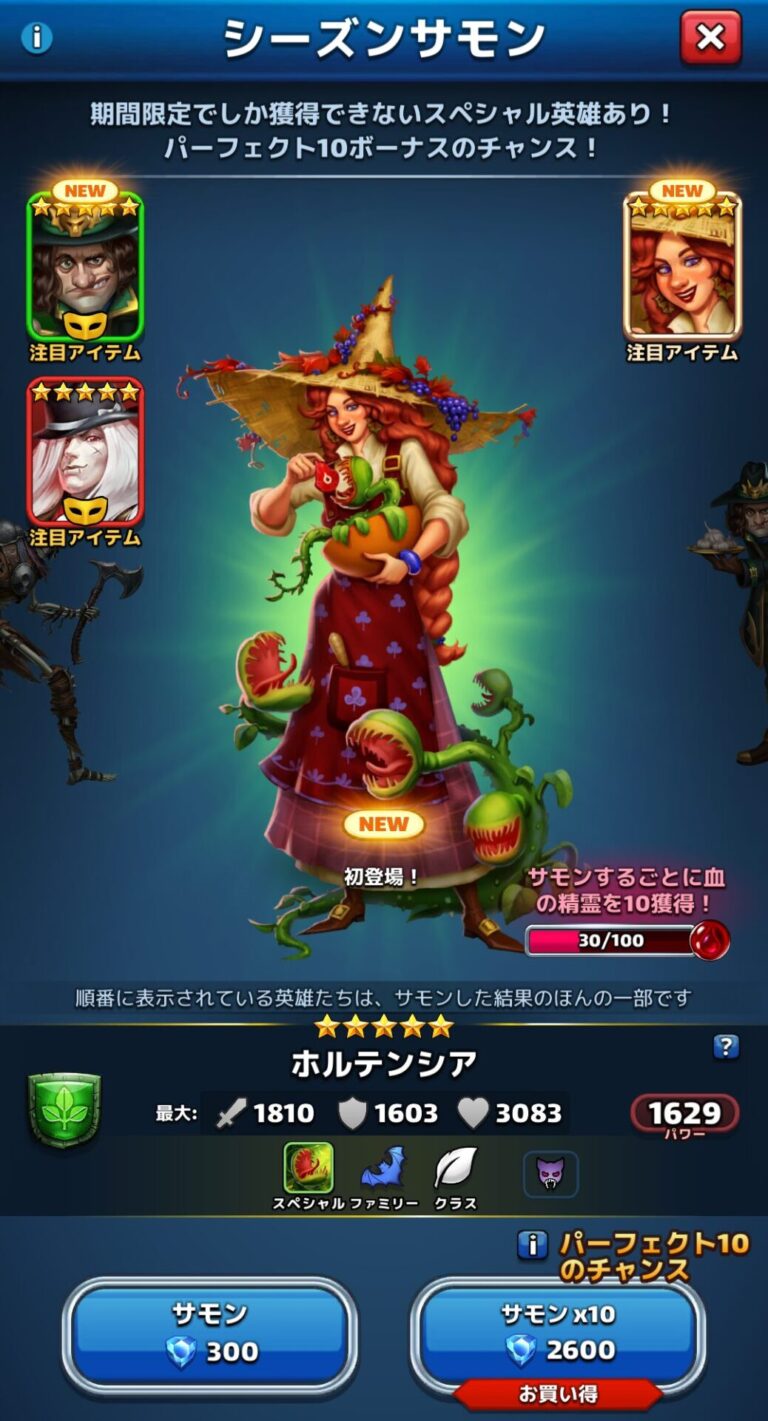768x1421 pixels.
Task: Show the hero's special skill details
Action: (308, 1169)
